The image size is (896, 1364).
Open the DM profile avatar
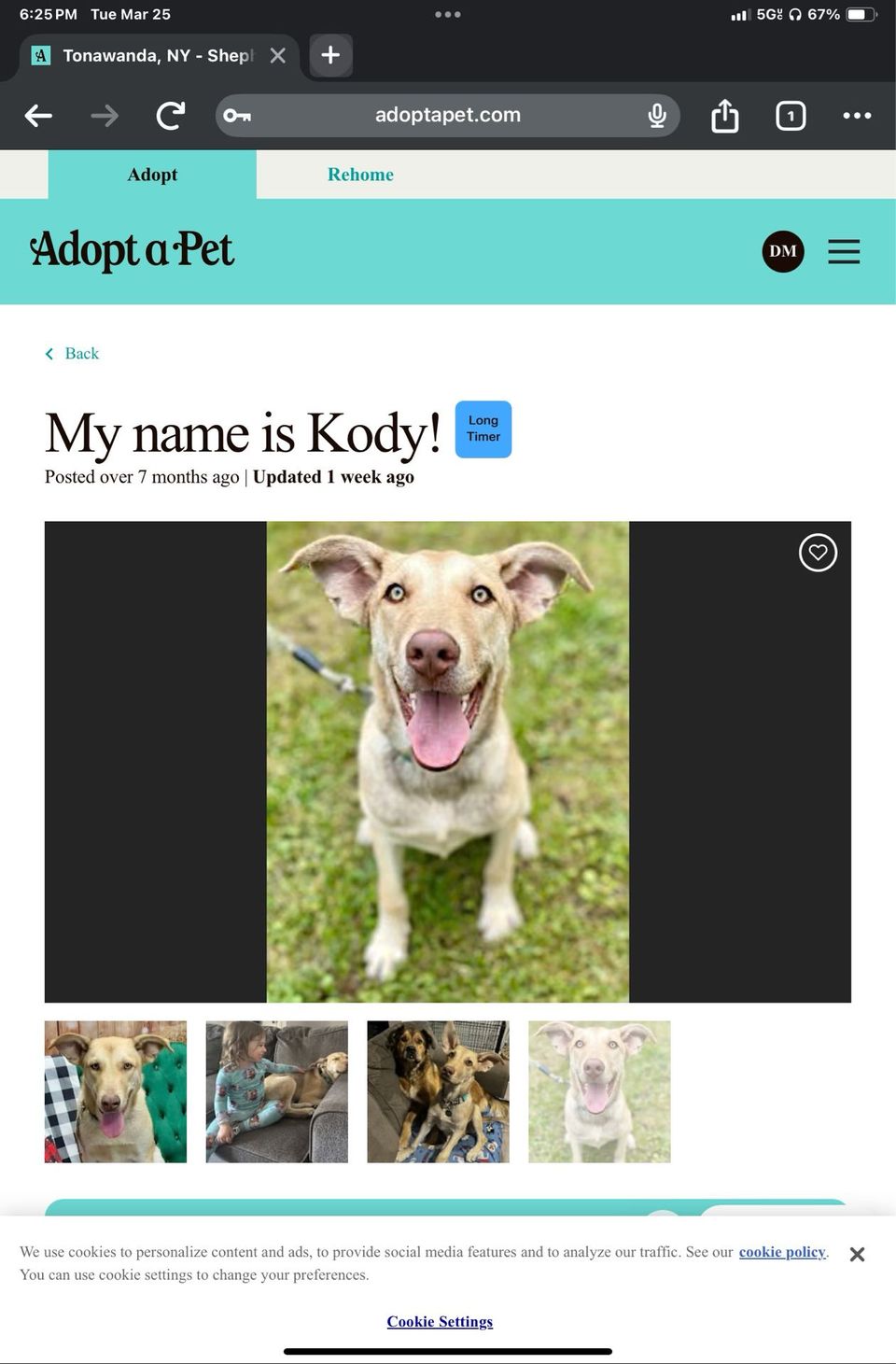783,251
